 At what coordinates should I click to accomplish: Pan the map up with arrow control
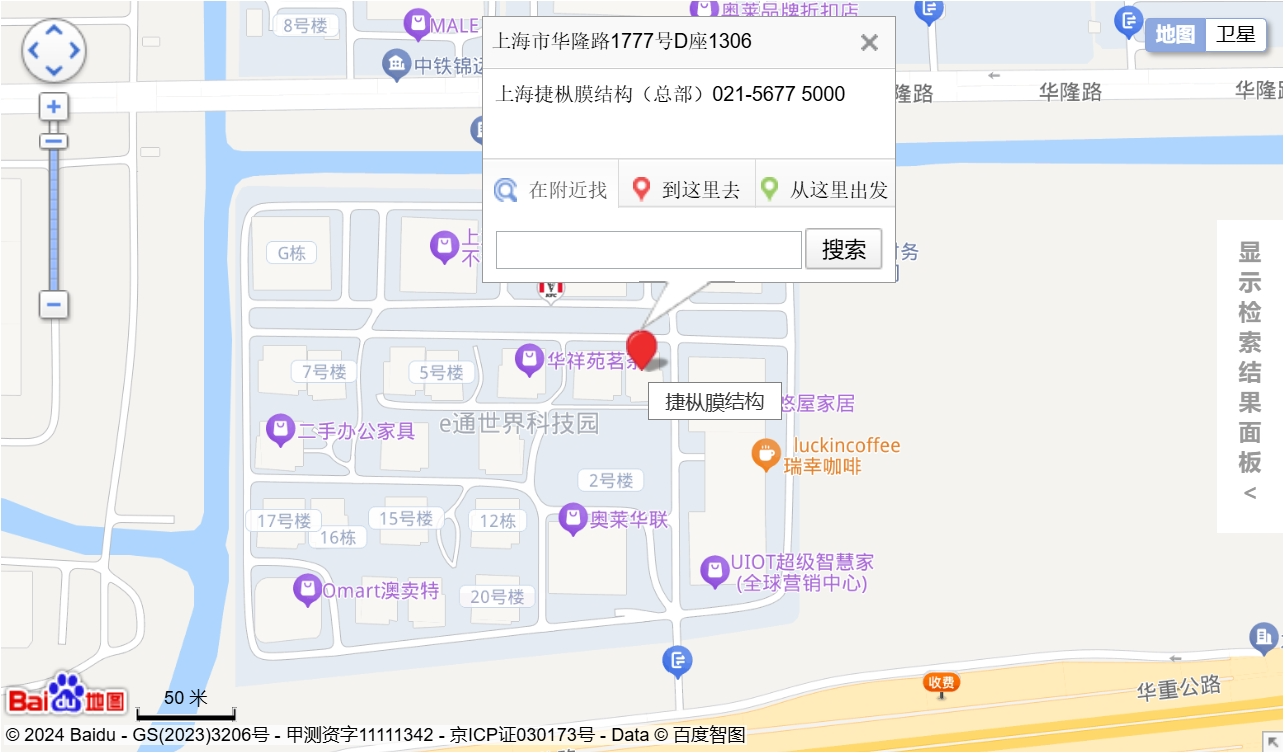[x=54, y=29]
